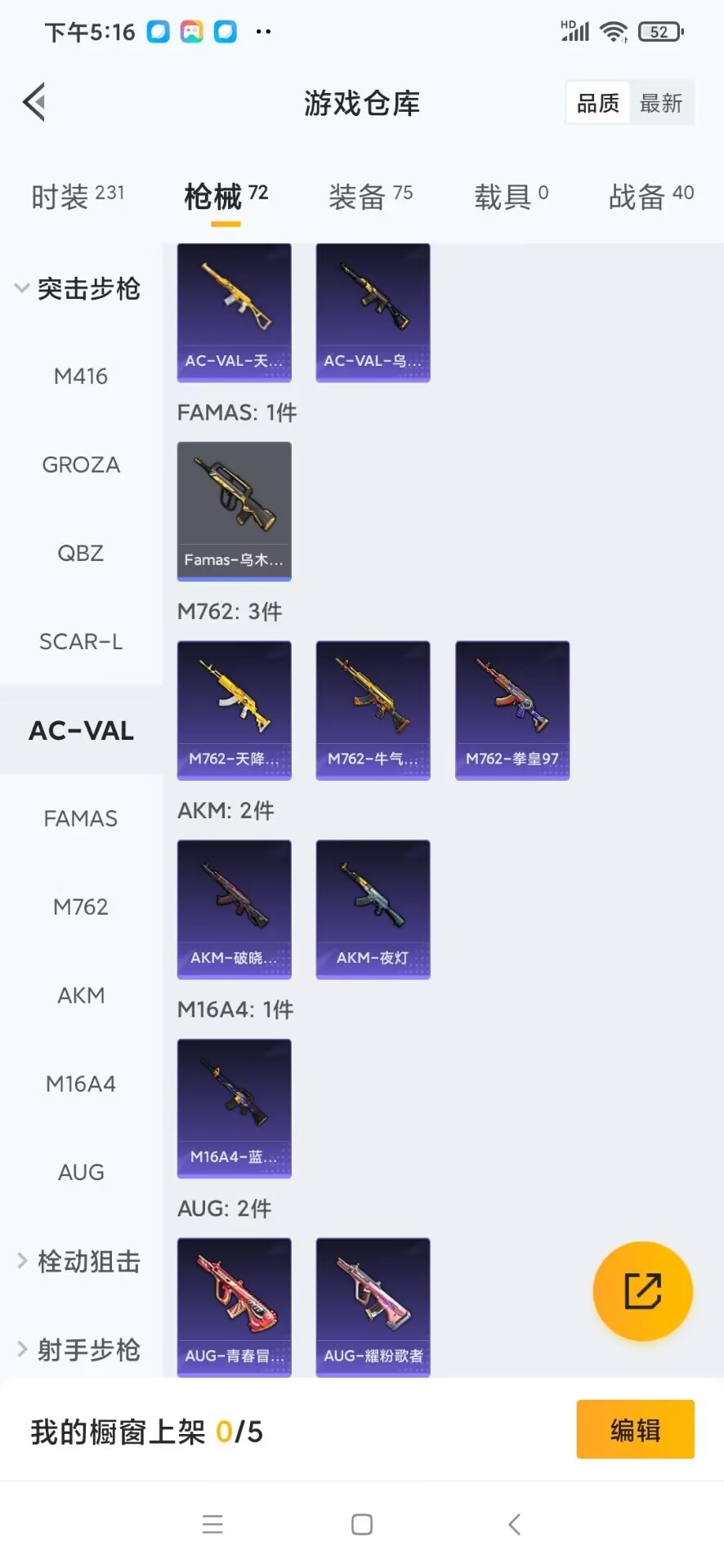Image resolution: width=724 pixels, height=1568 pixels.
Task: Open the M16A4 skin tile
Action: click(x=235, y=1108)
